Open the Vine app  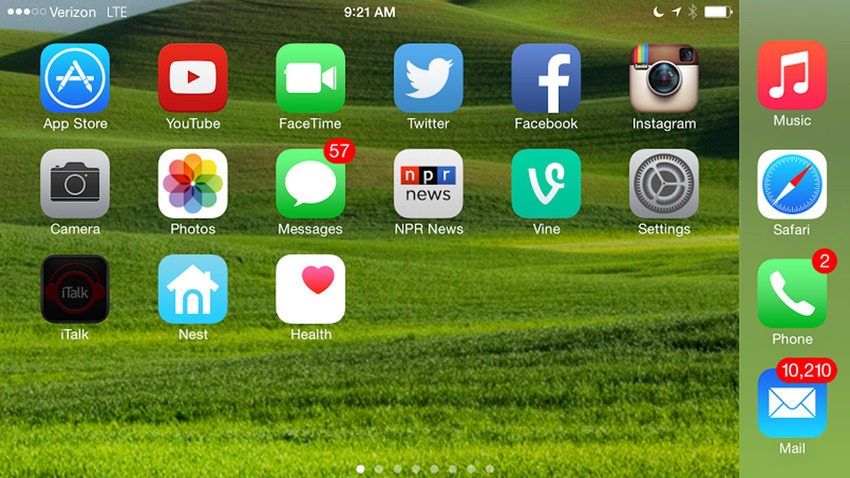click(546, 184)
